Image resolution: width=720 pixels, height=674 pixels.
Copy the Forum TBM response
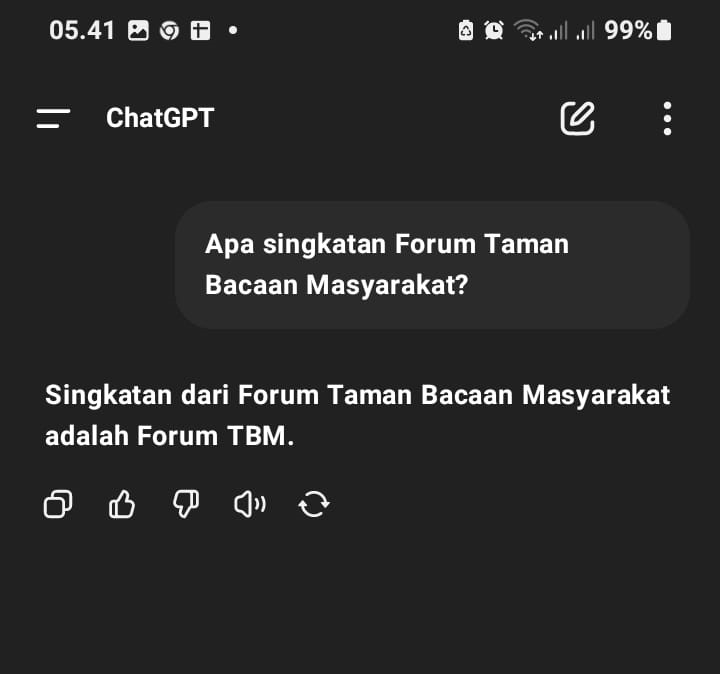click(x=58, y=504)
